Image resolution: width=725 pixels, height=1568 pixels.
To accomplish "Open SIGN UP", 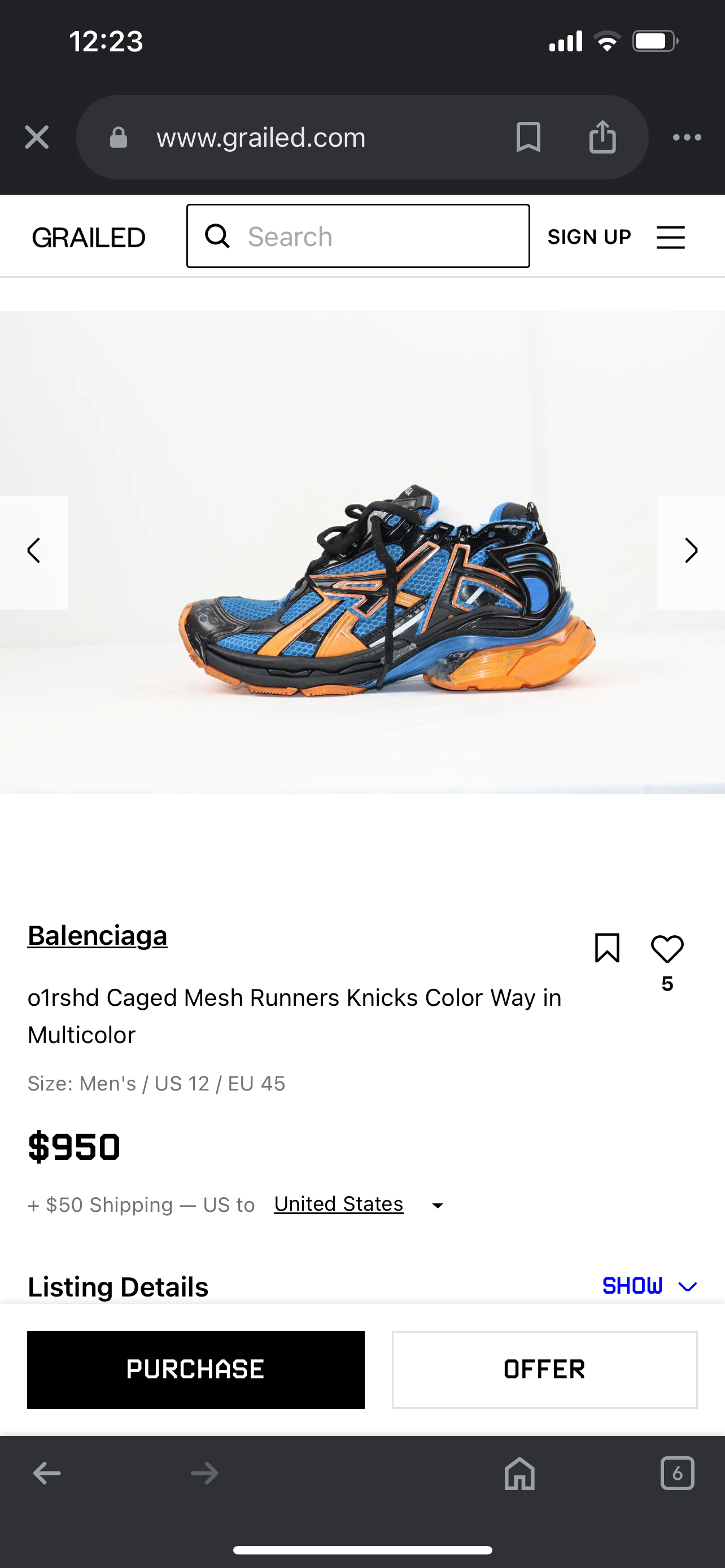I will (589, 237).
